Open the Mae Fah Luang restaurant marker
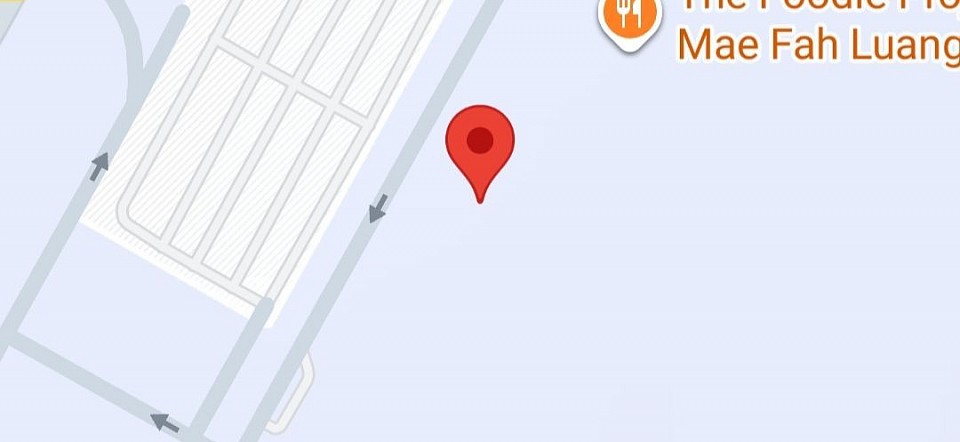Viewport: 960px width, 442px height. tap(628, 17)
